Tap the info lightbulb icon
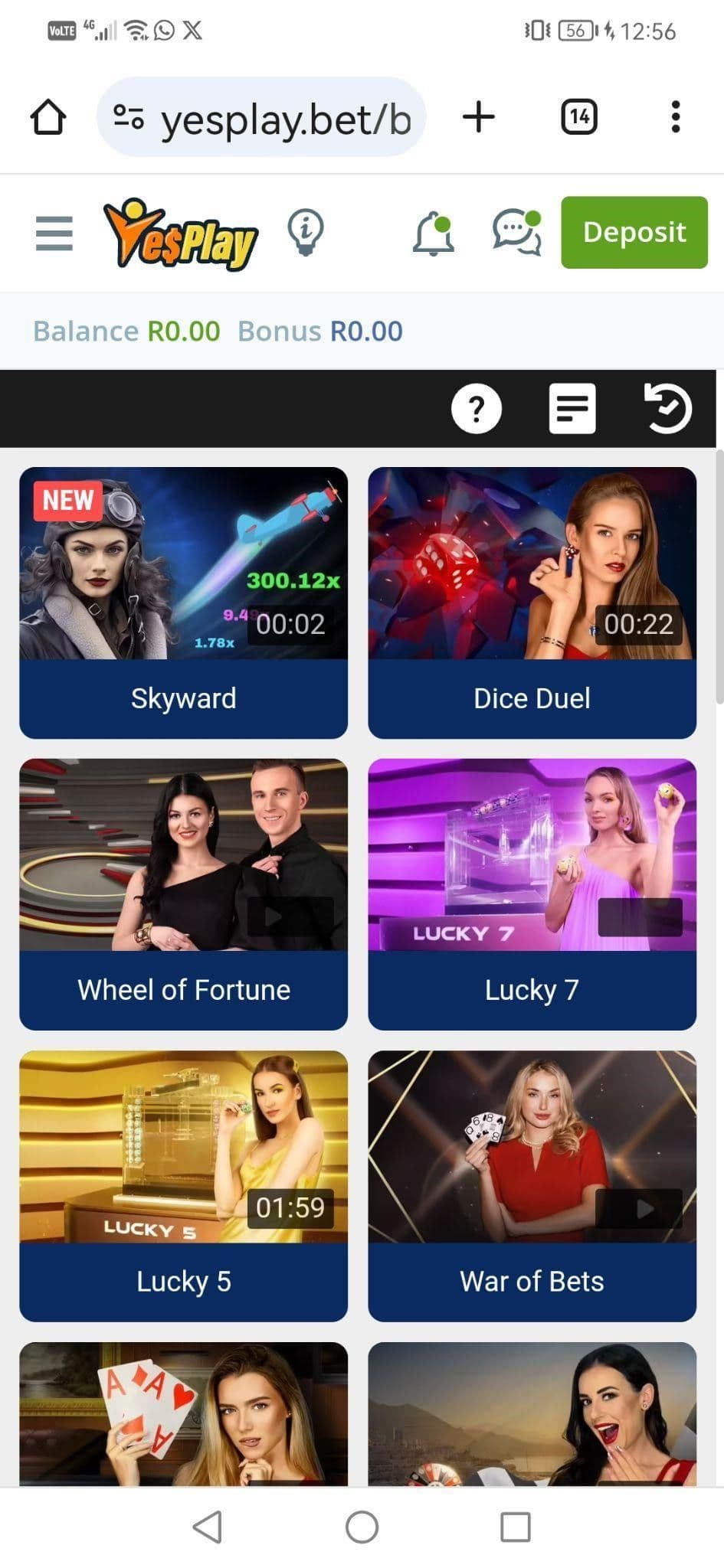Viewport: 724px width, 1568px height. [x=306, y=232]
